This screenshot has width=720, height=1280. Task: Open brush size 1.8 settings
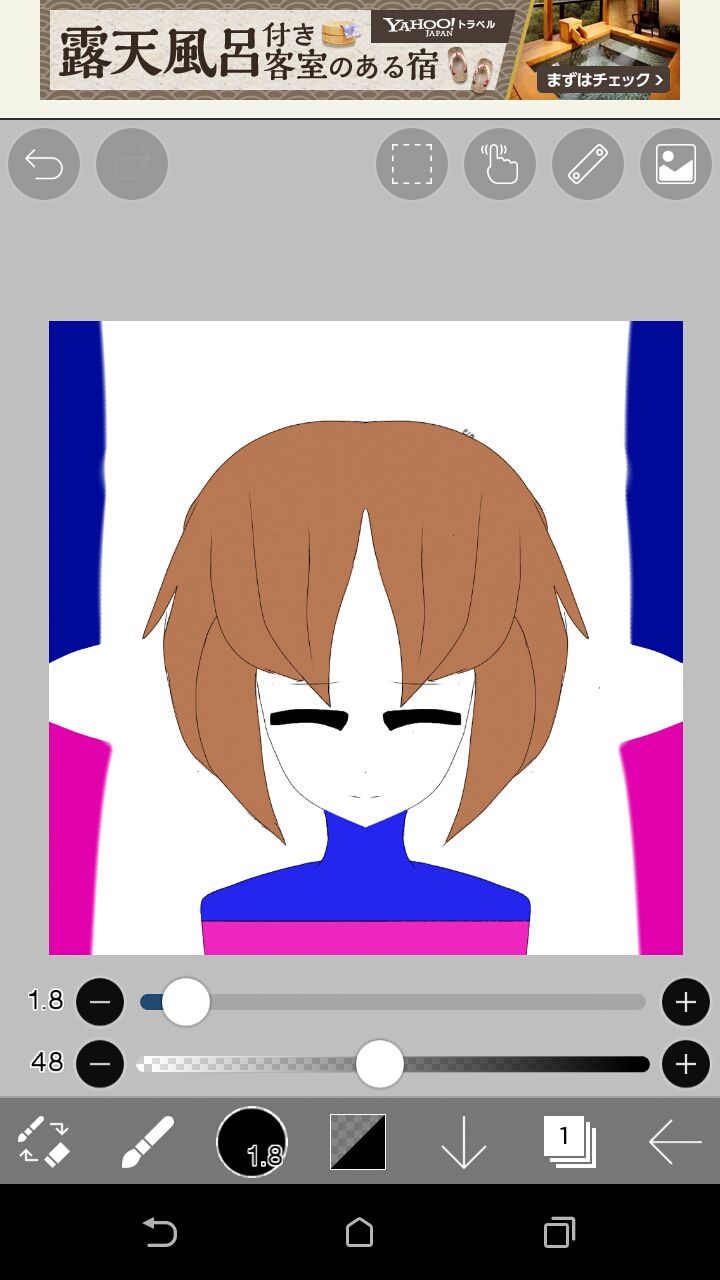pos(252,1142)
